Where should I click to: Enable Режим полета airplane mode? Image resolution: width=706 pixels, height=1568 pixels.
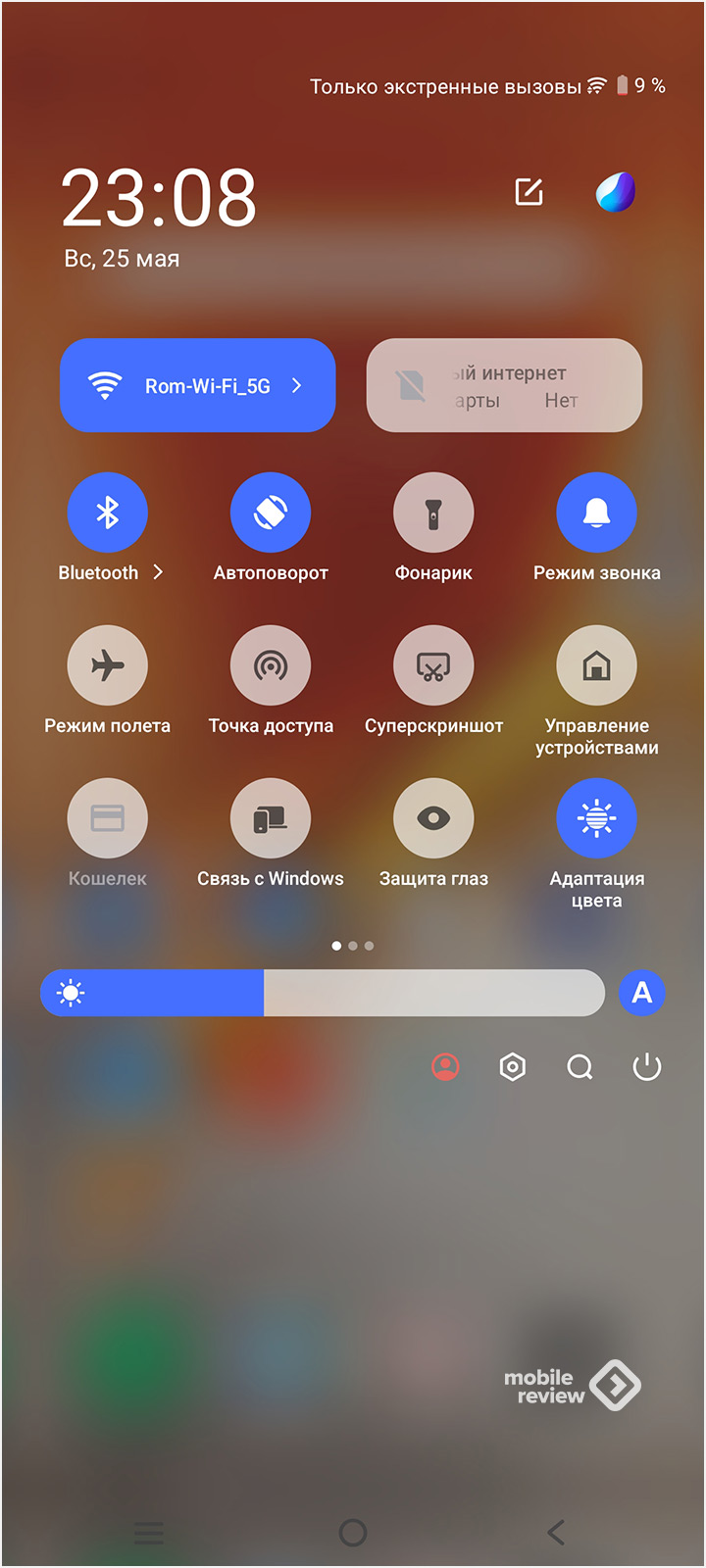tap(107, 665)
